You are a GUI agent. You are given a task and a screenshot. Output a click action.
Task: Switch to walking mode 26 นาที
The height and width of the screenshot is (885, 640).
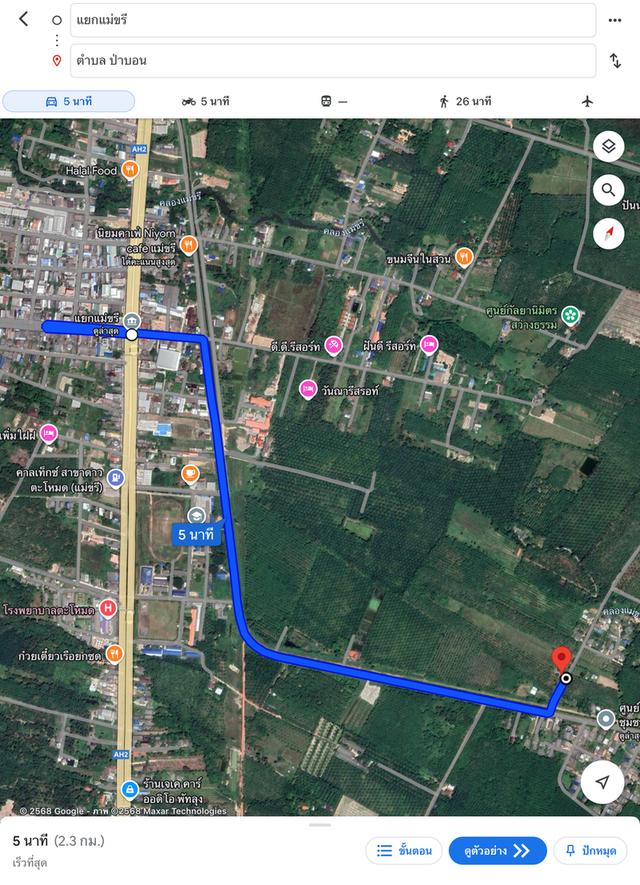tap(465, 101)
